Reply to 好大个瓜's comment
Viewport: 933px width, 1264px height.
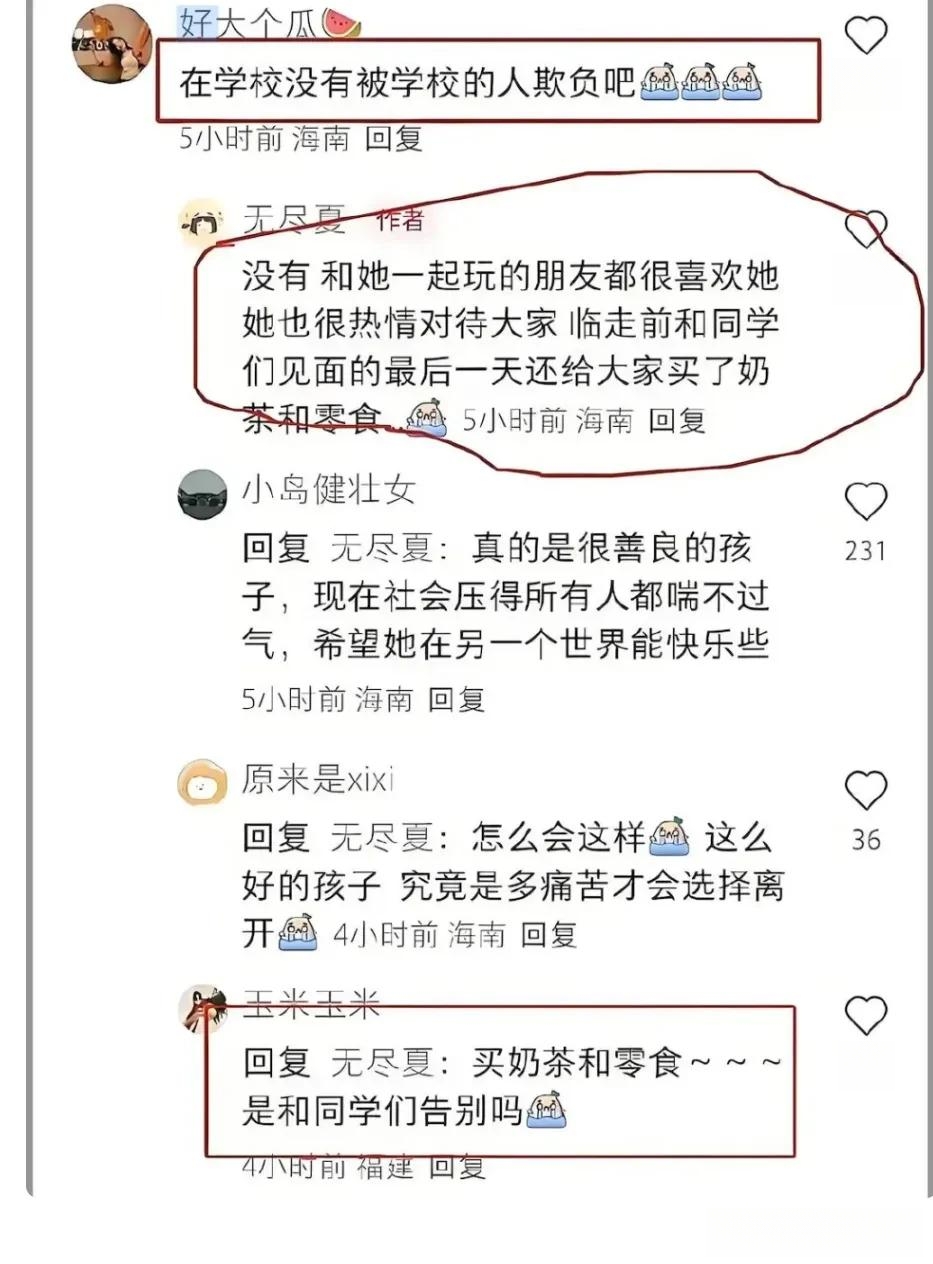click(393, 138)
